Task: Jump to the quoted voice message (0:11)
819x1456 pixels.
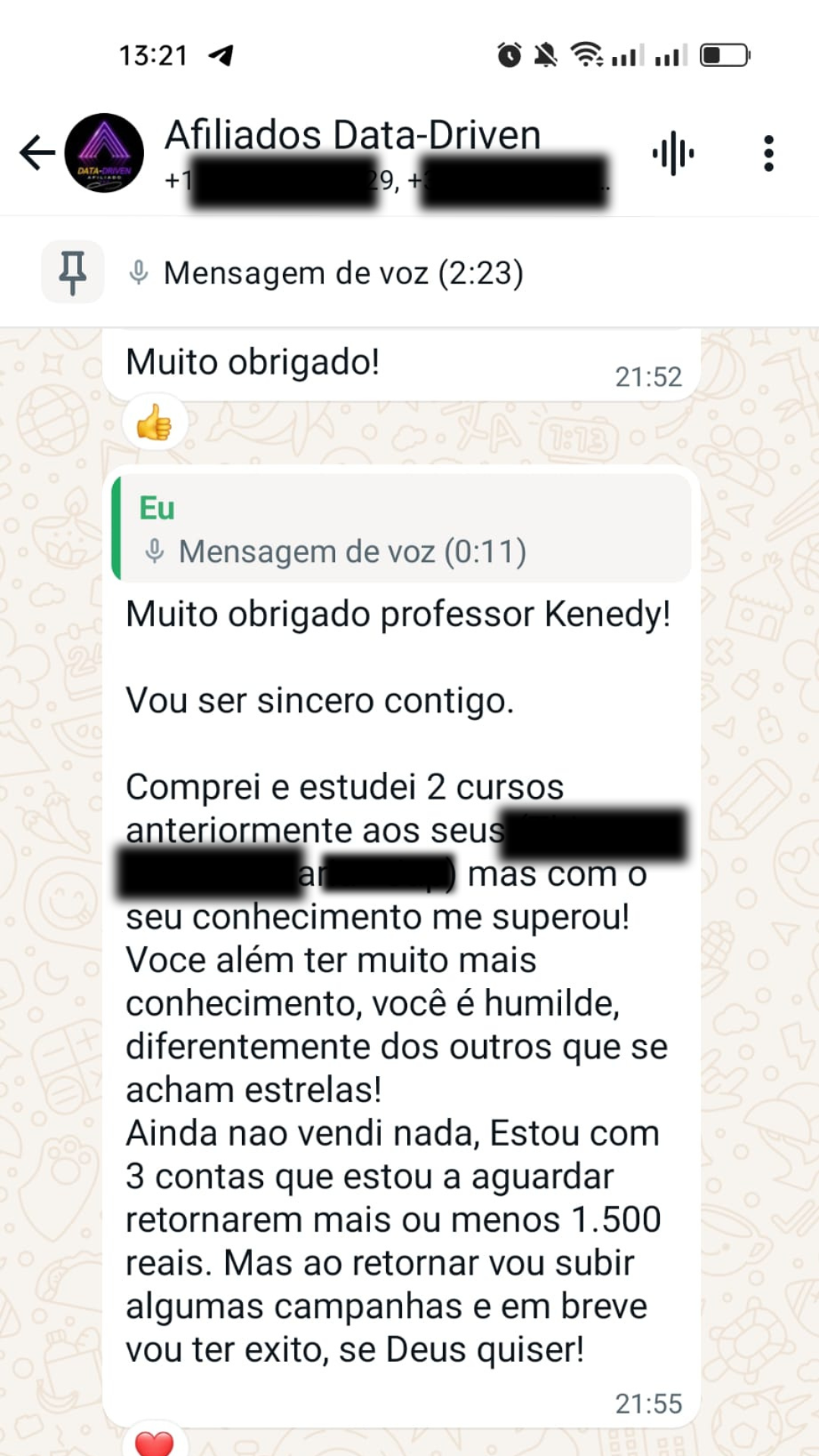Action: click(x=403, y=529)
